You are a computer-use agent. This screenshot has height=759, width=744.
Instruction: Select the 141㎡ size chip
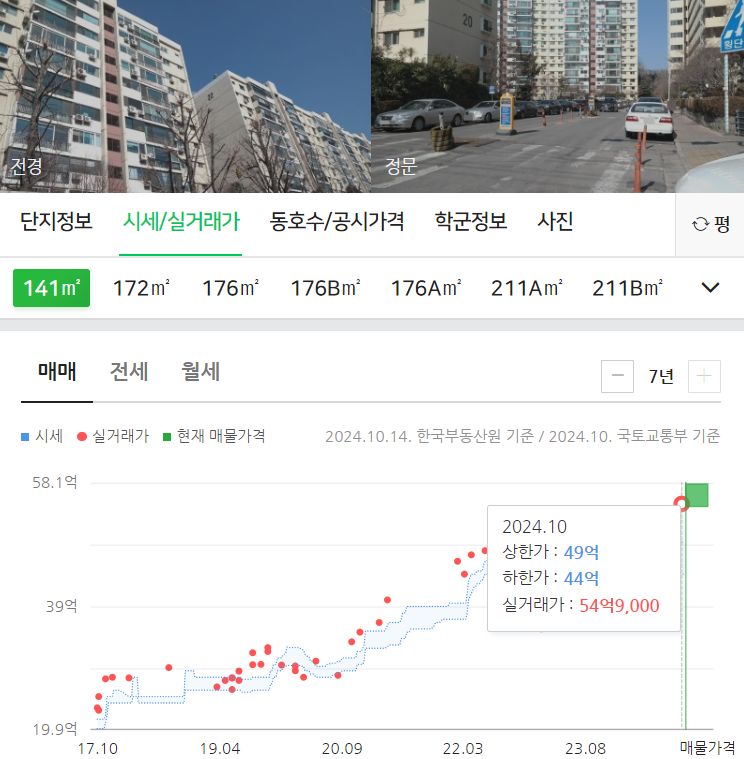click(51, 288)
